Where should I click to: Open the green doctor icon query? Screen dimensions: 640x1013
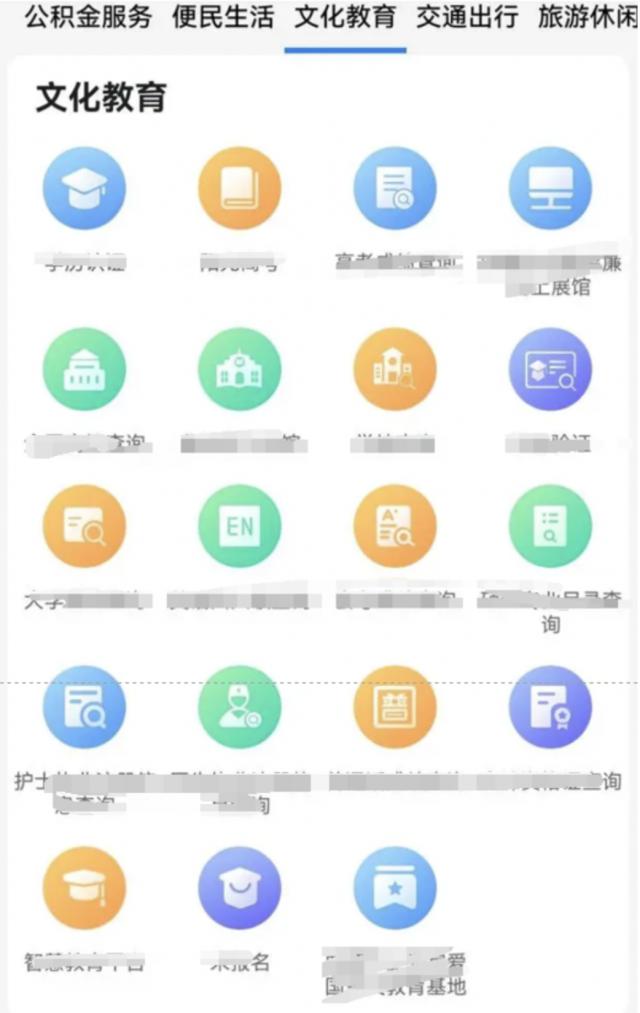coord(240,707)
